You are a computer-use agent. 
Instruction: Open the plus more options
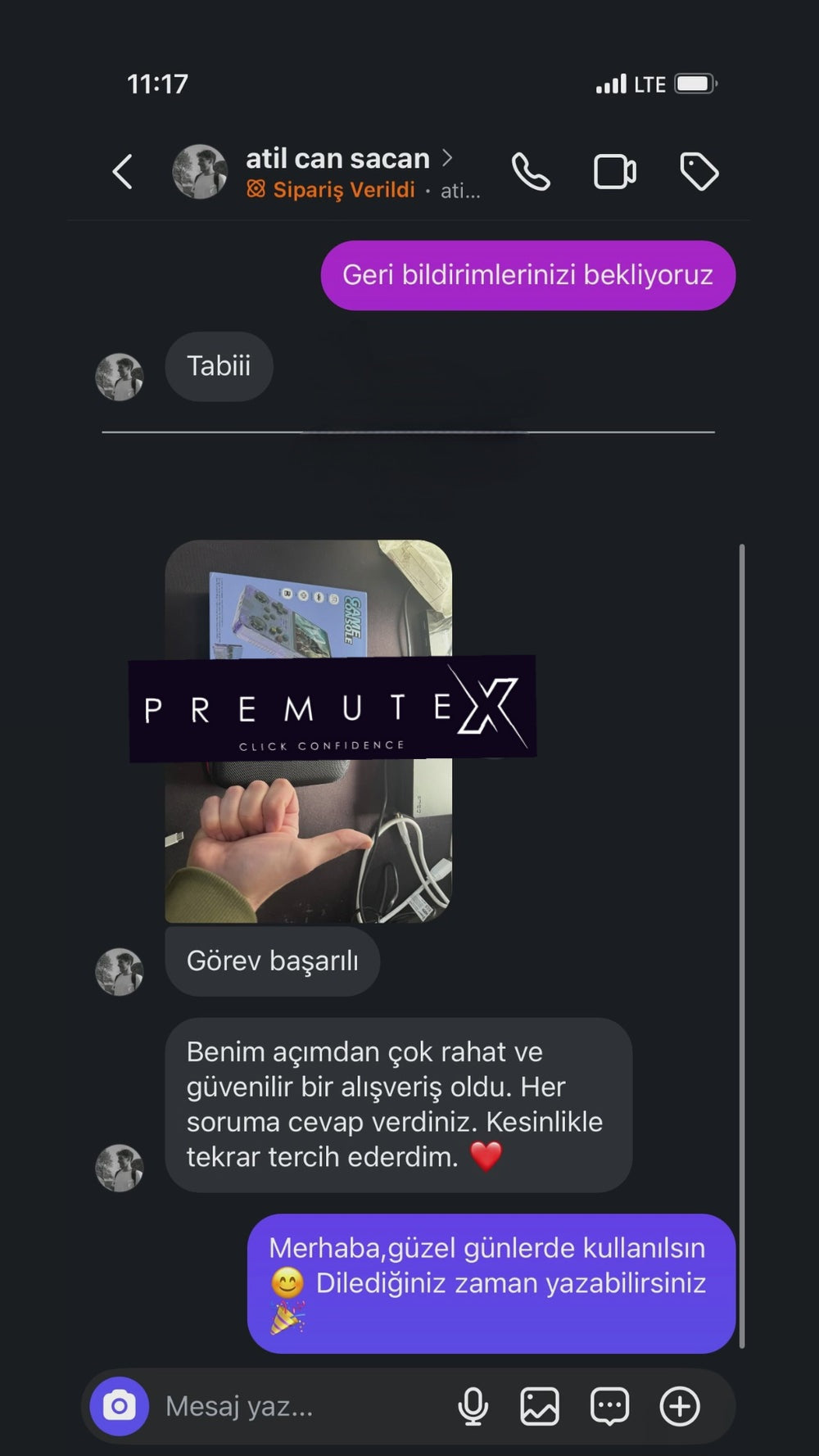[680, 1406]
